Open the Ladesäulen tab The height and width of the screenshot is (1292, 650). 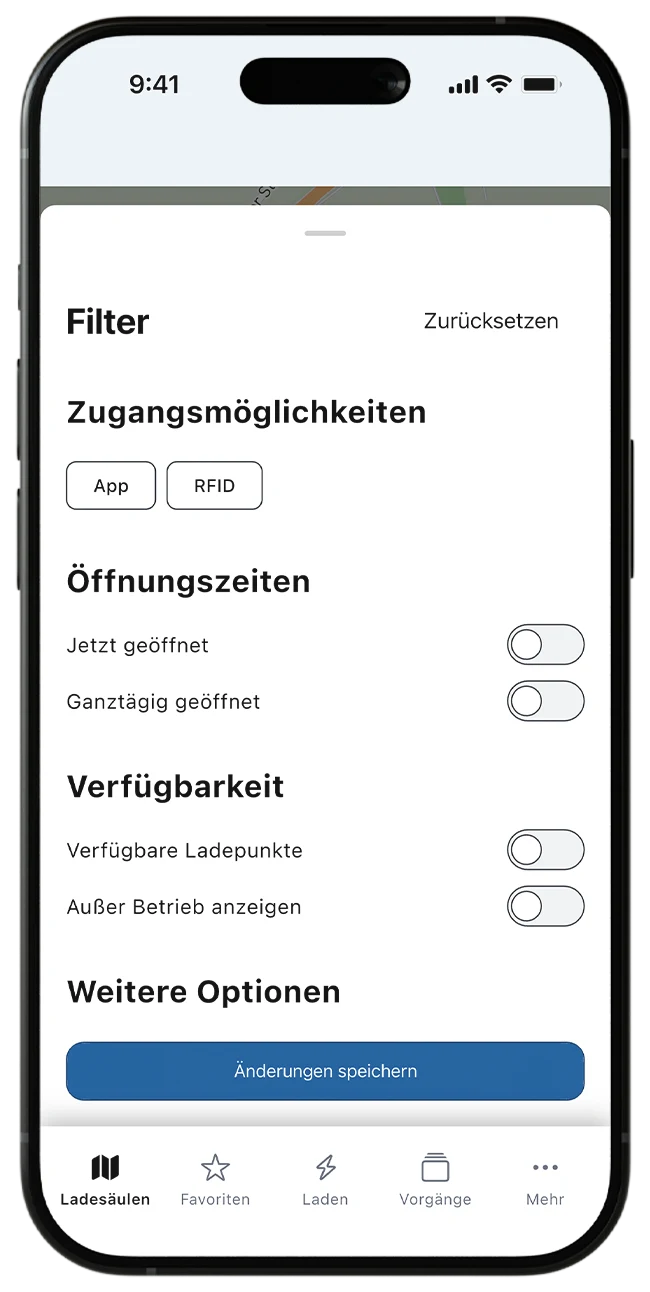tap(105, 1180)
